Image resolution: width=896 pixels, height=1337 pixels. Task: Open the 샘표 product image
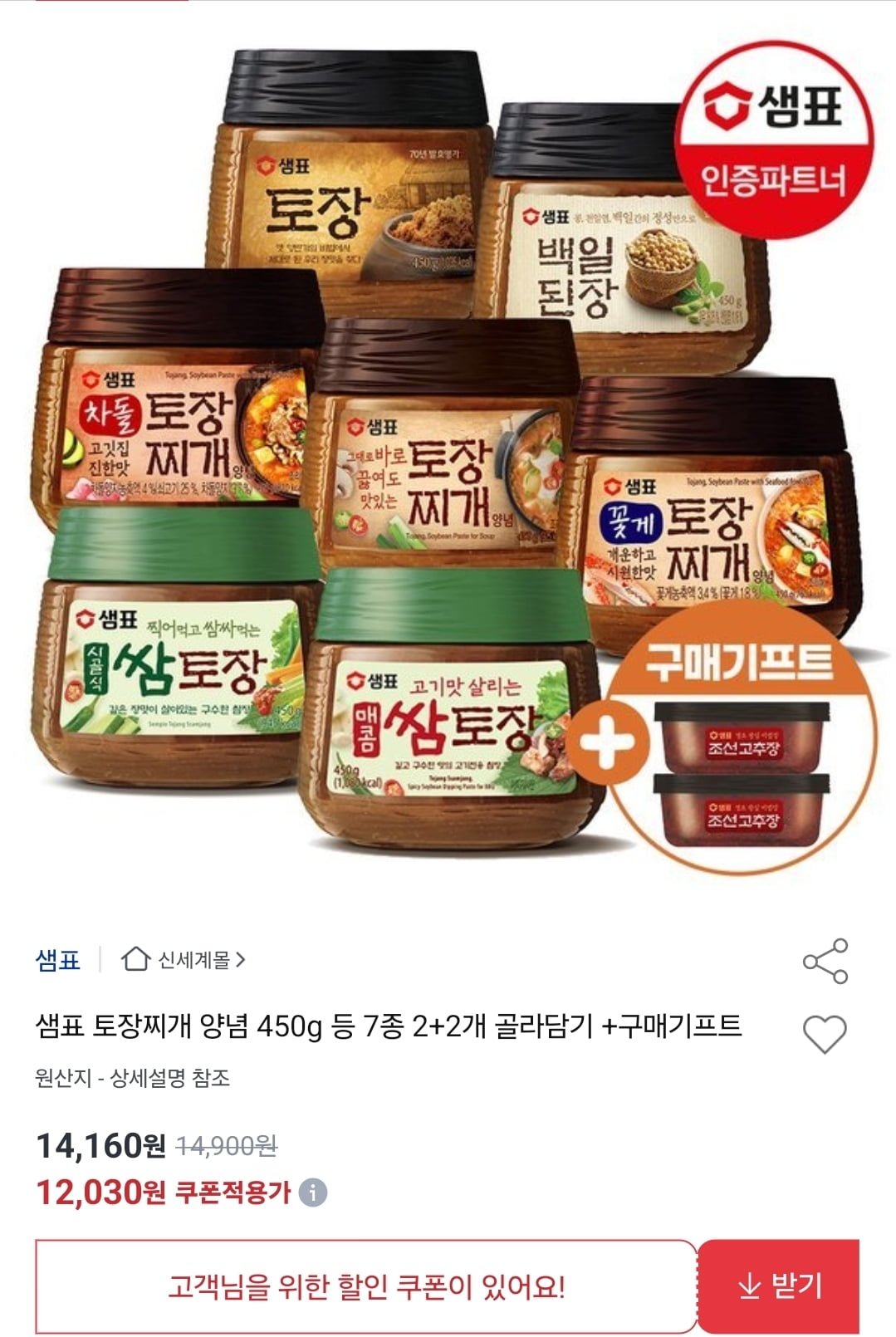tap(448, 448)
